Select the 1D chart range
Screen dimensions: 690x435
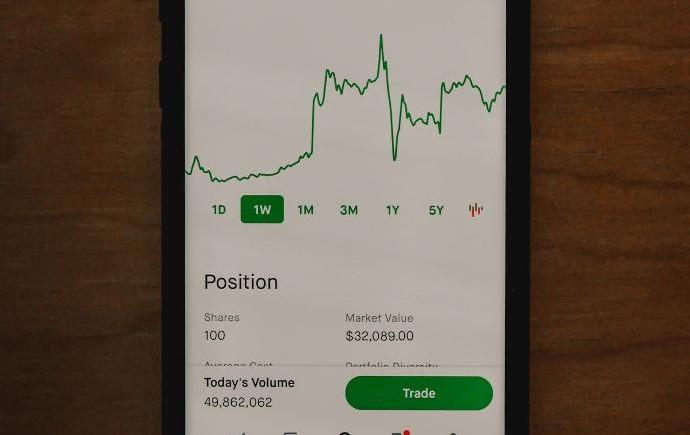(x=218, y=210)
